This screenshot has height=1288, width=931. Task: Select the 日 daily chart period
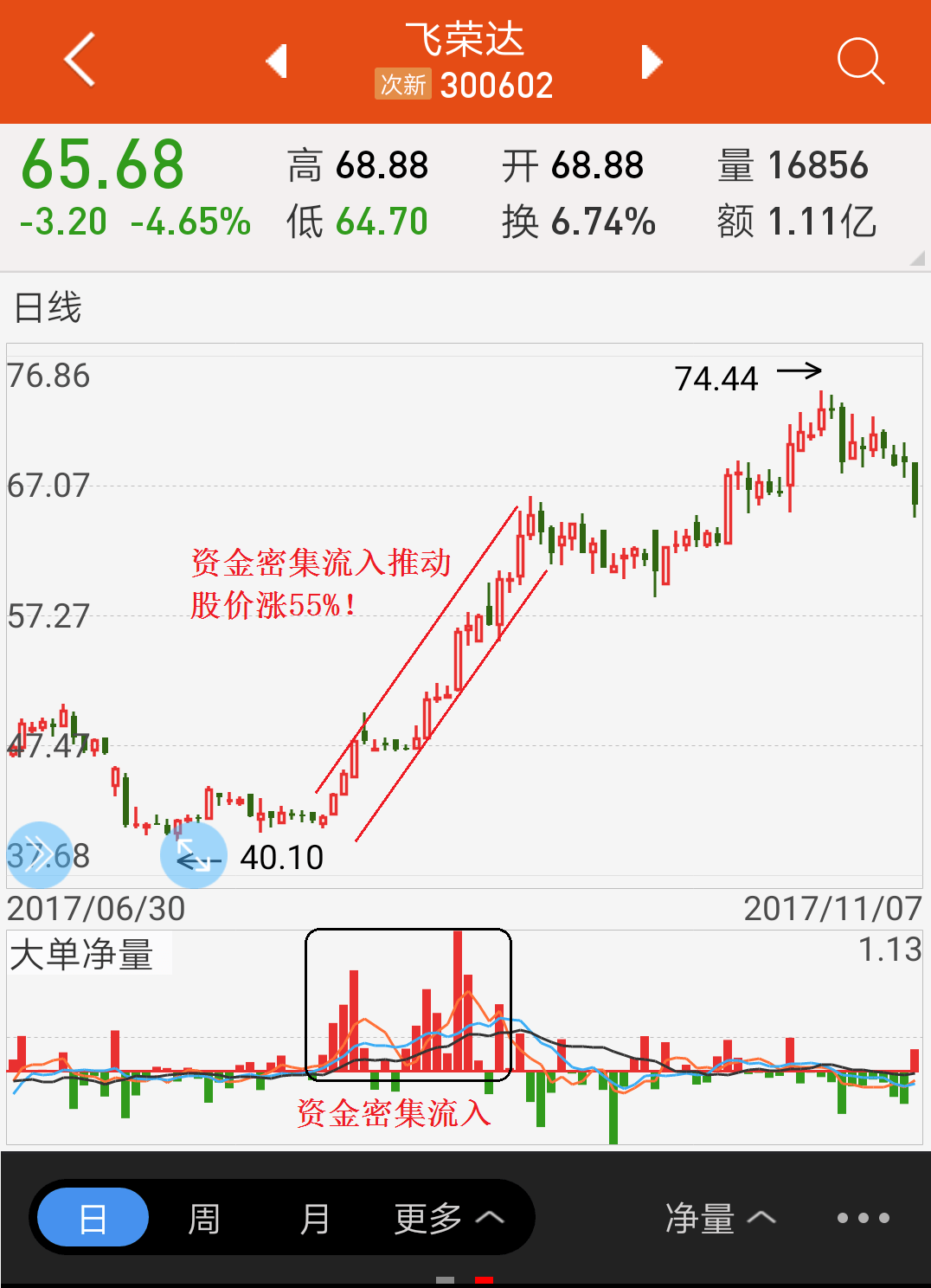[x=93, y=1218]
